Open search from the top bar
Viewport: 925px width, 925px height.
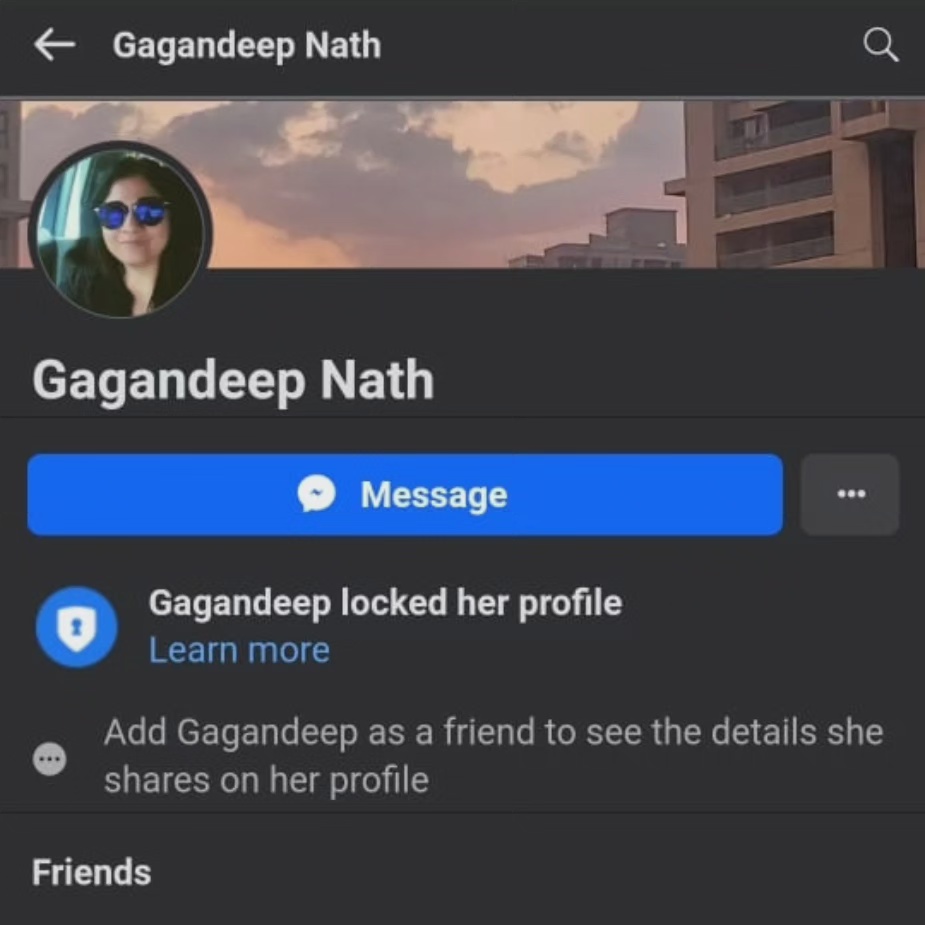pos(880,45)
